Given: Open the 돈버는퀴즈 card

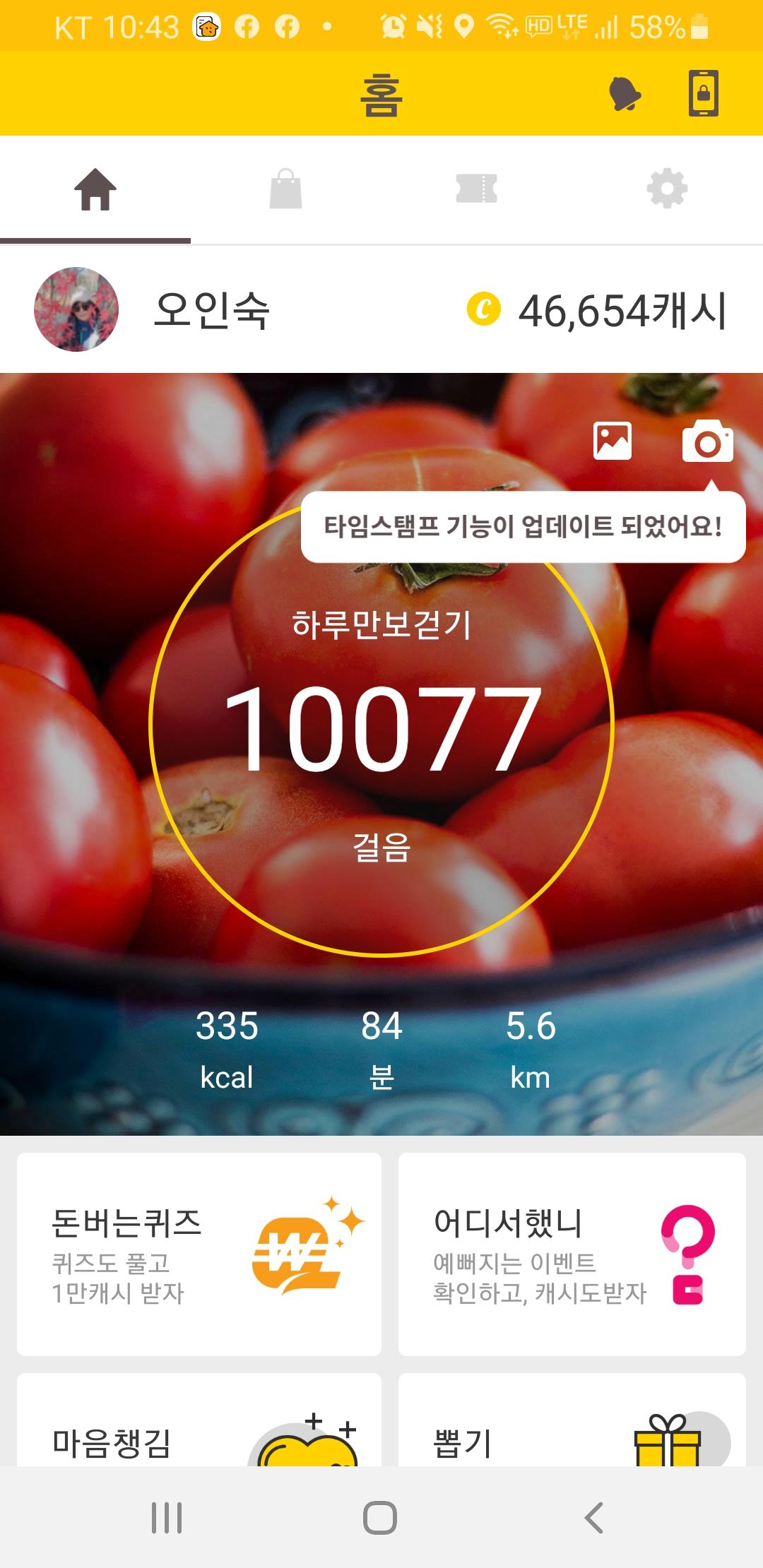Looking at the screenshot, I should coord(199,1254).
